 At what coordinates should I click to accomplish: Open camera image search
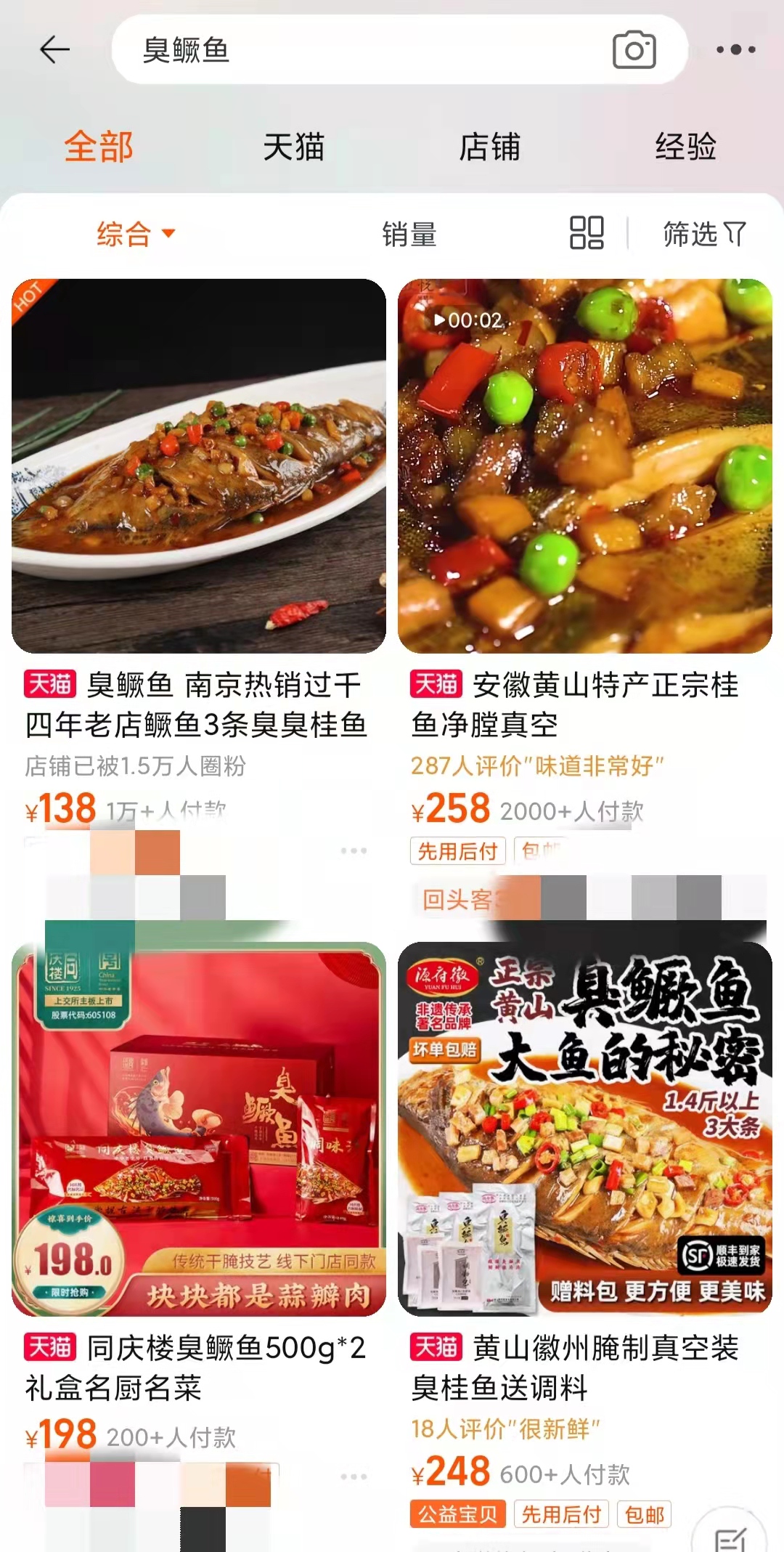pyautogui.click(x=634, y=50)
